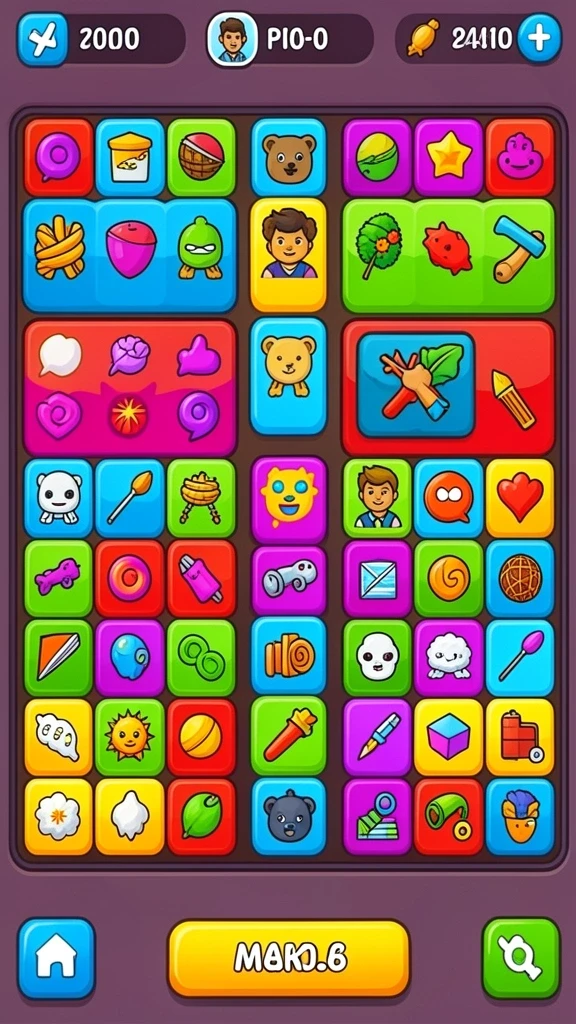576x1024 pixels.
Task: Select the yellow star tile
Action: point(449,157)
